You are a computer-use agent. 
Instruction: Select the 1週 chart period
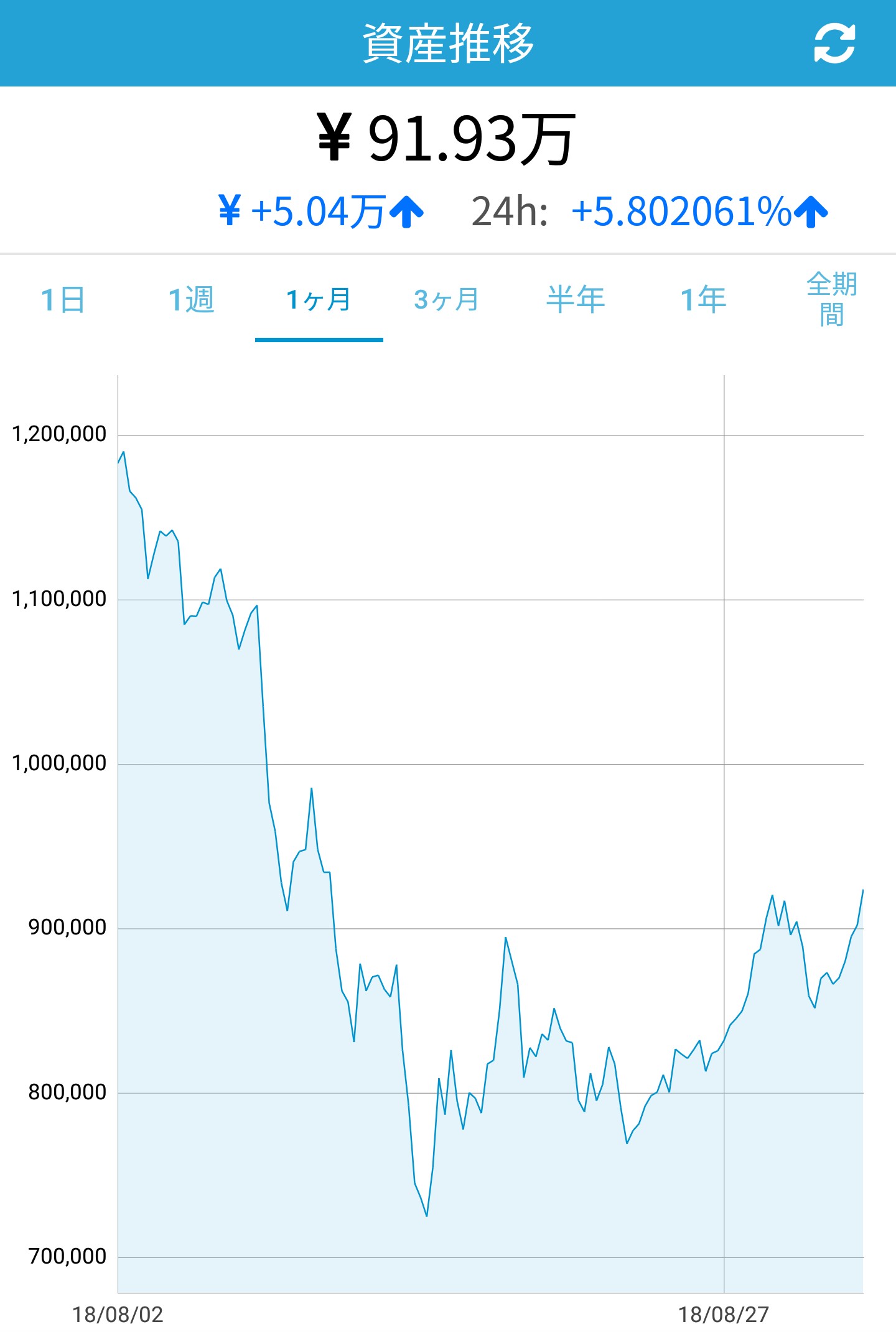pos(192,300)
